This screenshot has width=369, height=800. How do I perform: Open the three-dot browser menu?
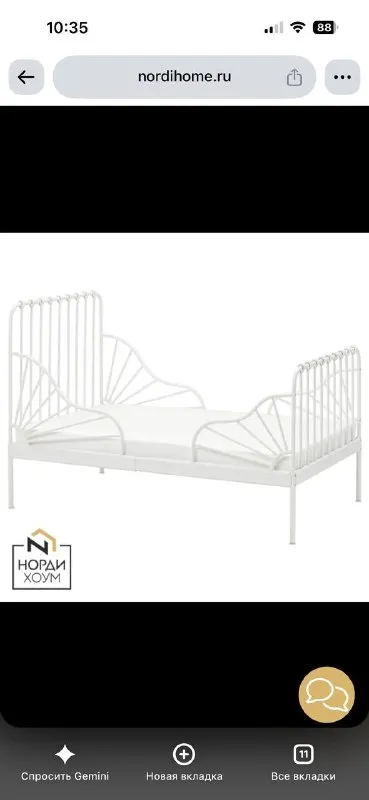coord(342,77)
